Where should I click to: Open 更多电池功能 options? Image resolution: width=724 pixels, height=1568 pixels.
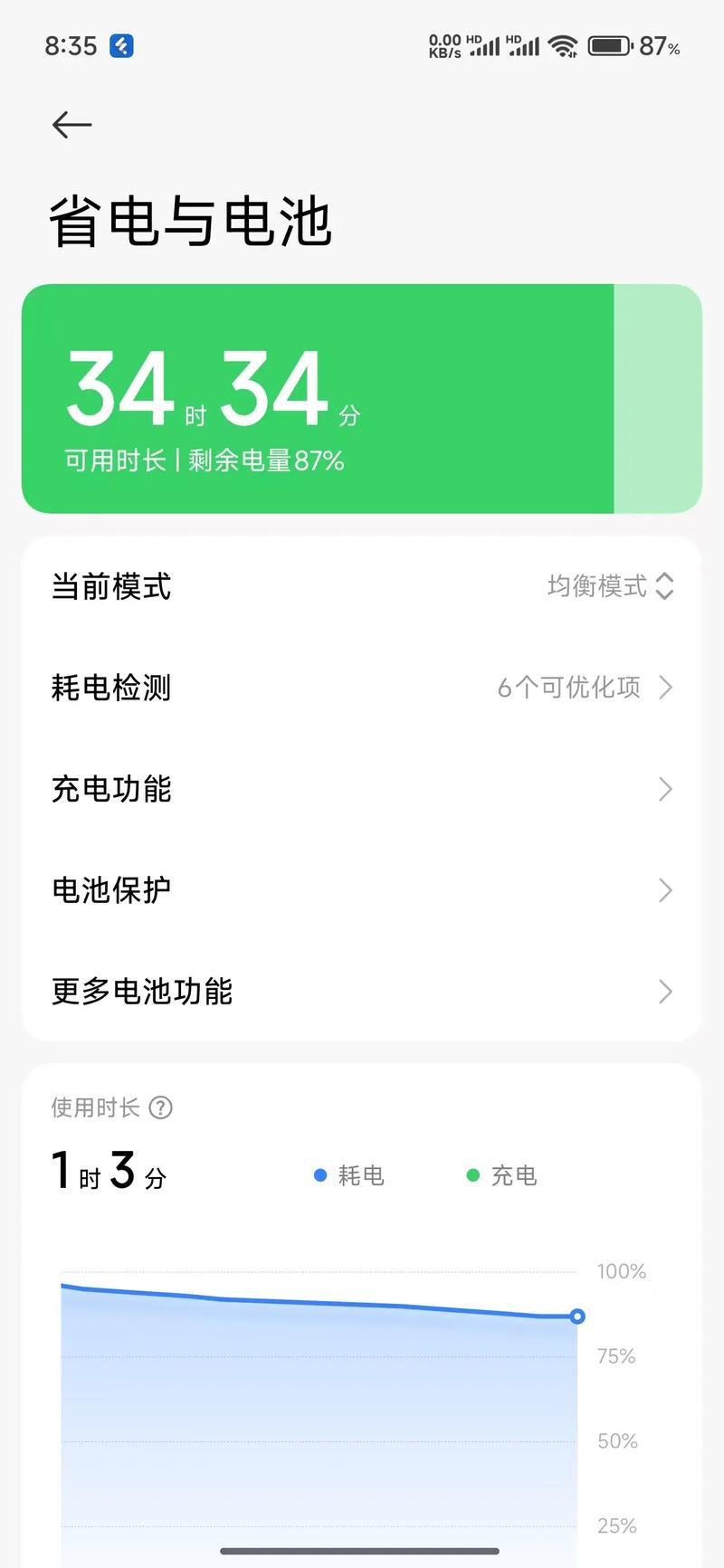tap(362, 992)
